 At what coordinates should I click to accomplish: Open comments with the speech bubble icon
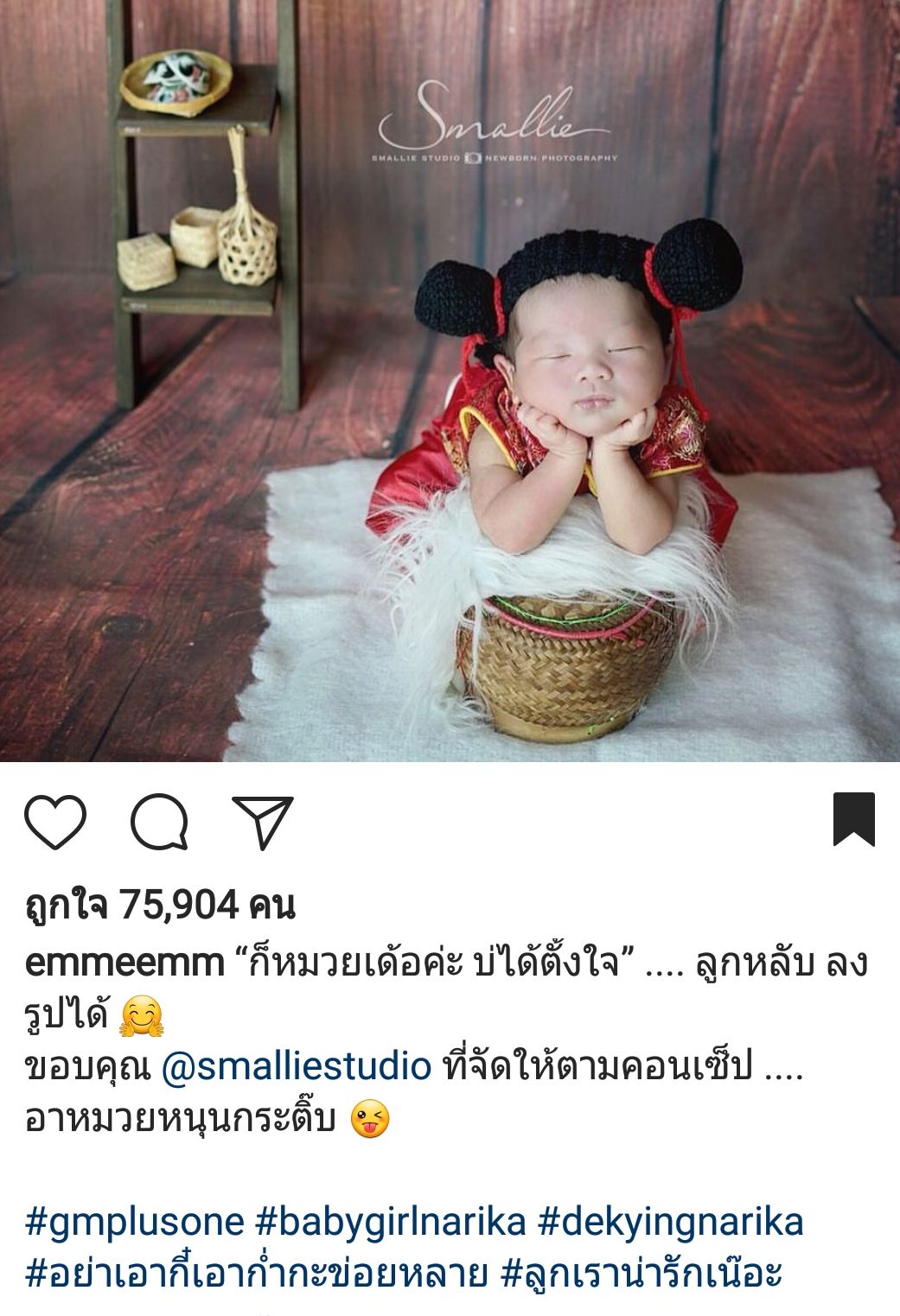tap(159, 822)
